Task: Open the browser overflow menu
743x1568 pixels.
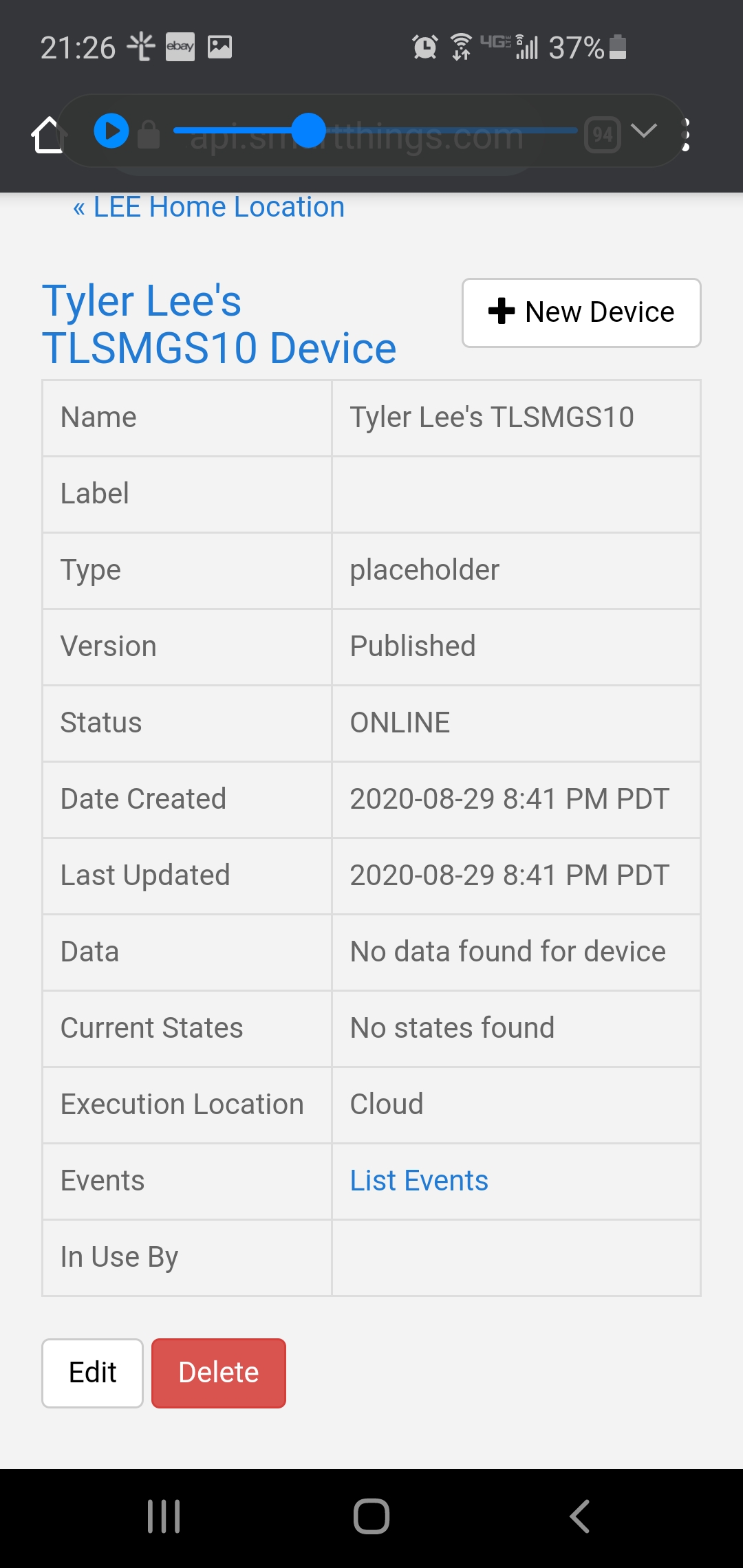Action: pyautogui.click(x=685, y=134)
